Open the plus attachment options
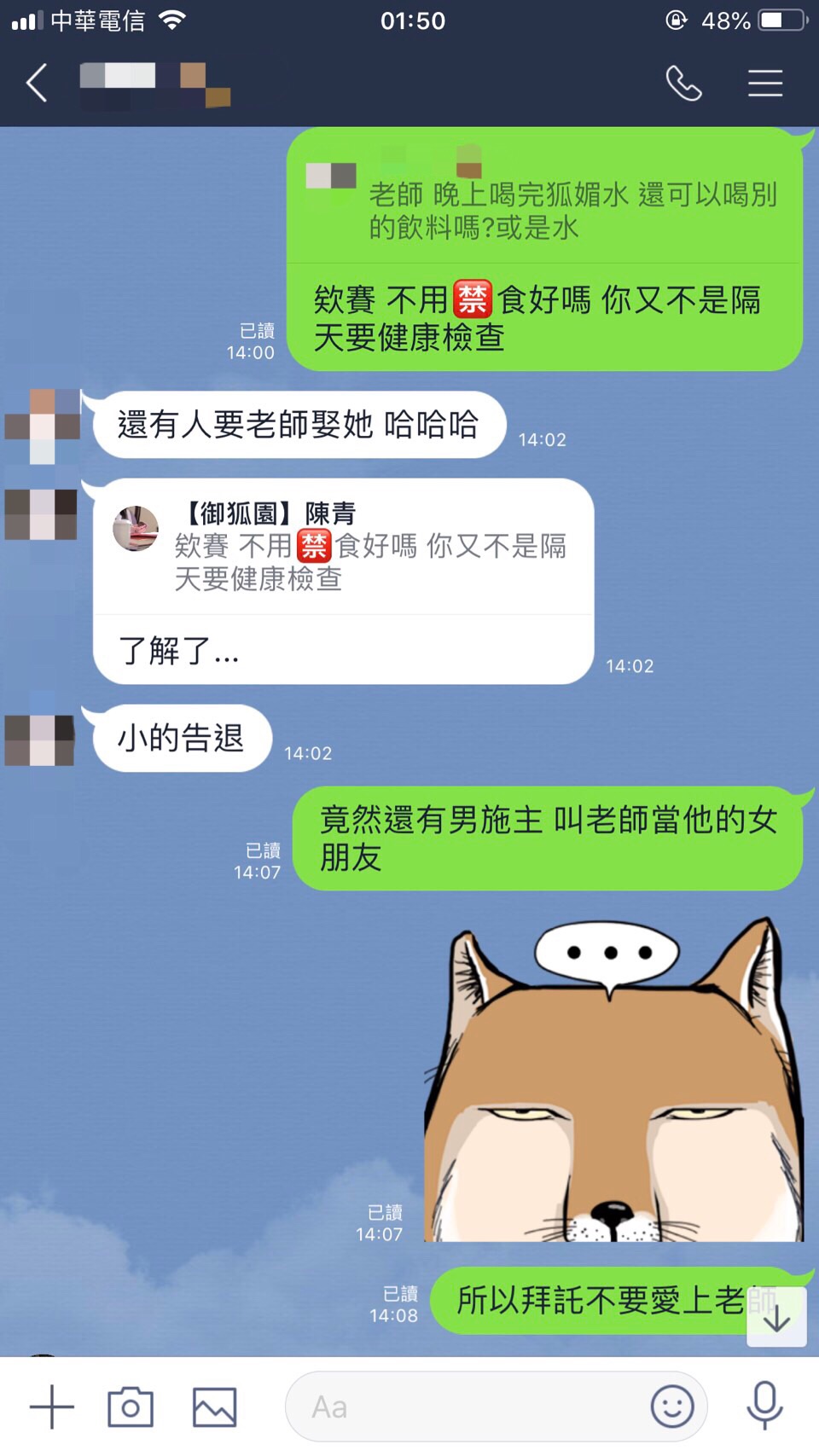The width and height of the screenshot is (819, 1456). 52,1407
